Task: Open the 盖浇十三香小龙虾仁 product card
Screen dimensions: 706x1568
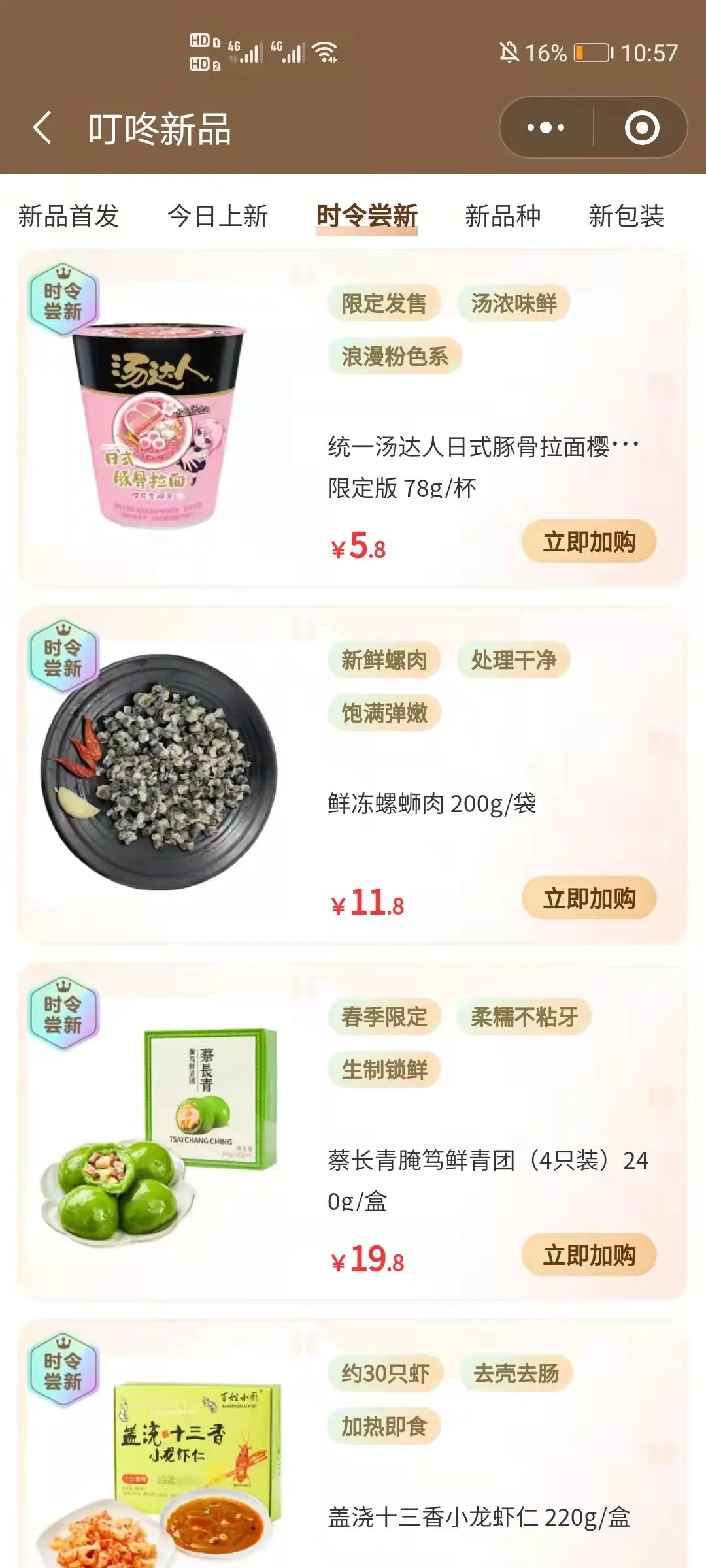Action: tap(479, 1517)
